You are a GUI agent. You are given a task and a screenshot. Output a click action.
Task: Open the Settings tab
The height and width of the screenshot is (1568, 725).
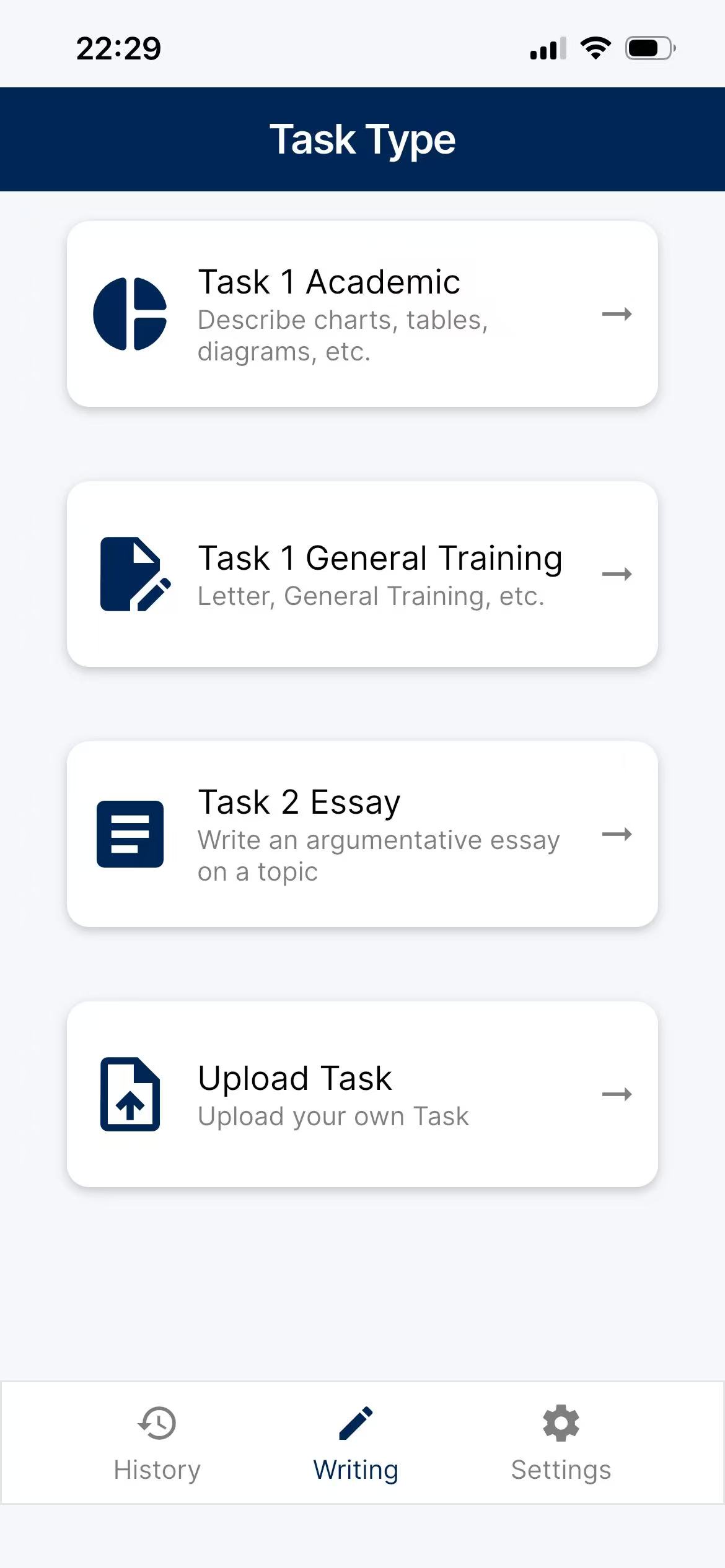[x=561, y=1442]
